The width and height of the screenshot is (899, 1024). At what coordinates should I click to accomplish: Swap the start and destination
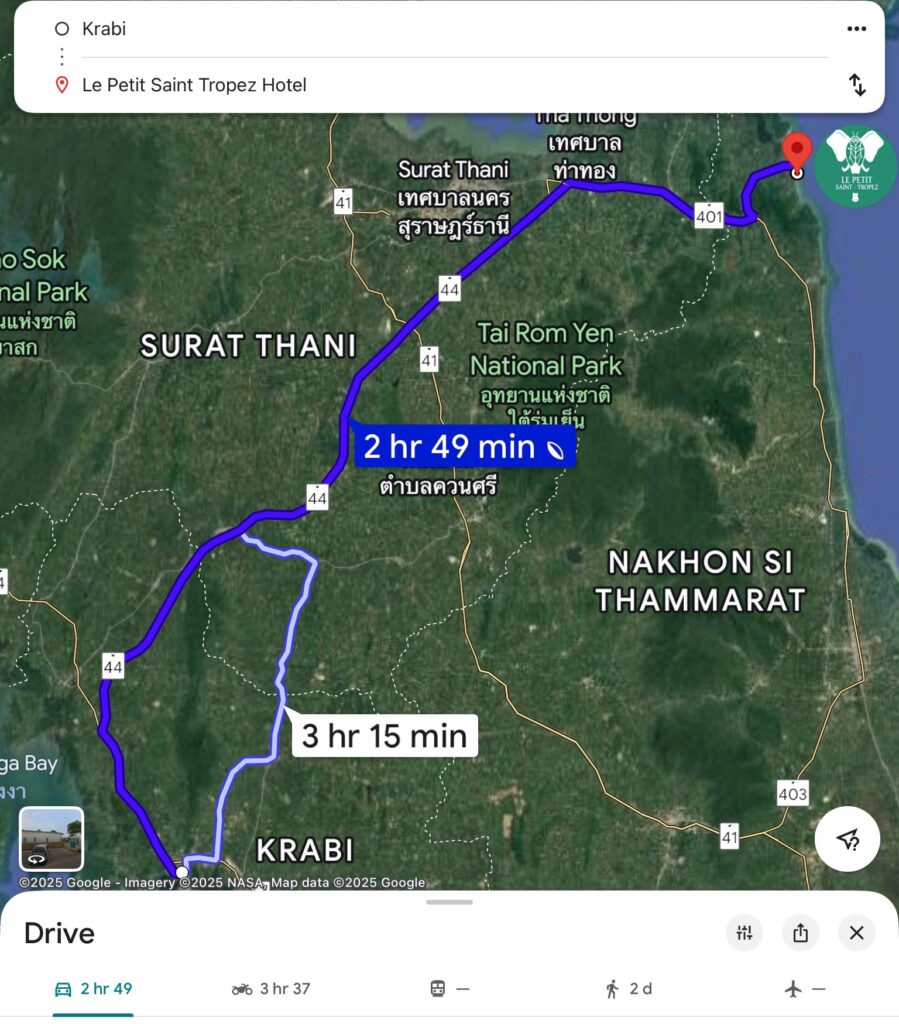(856, 85)
